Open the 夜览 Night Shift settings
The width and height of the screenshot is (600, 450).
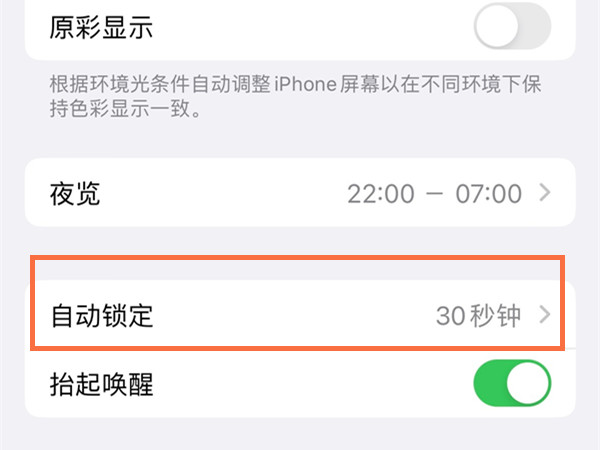(x=300, y=193)
